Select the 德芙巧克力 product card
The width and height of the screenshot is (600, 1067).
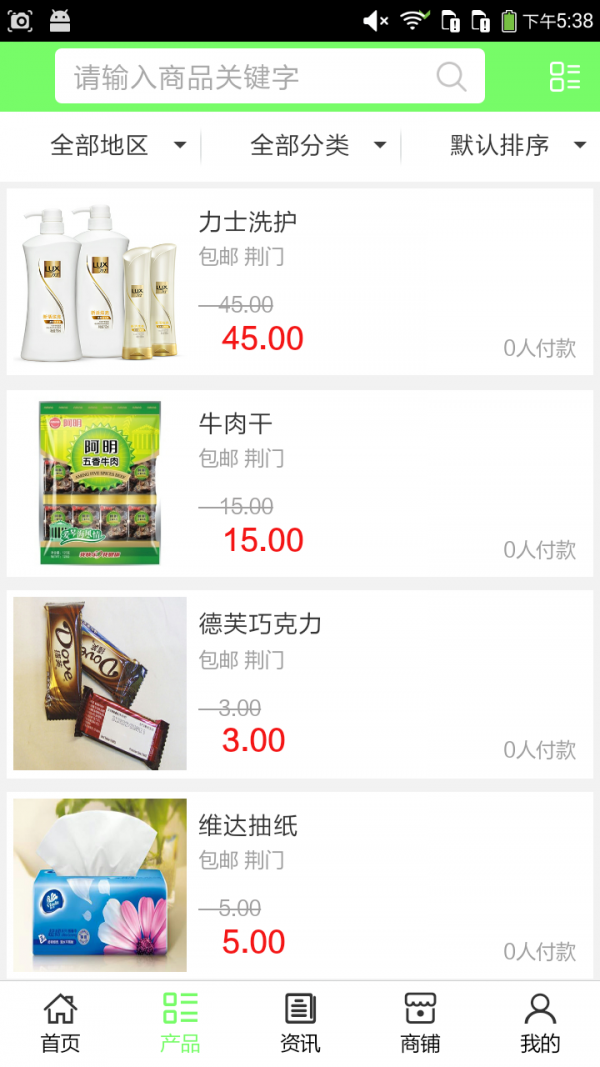coord(300,684)
